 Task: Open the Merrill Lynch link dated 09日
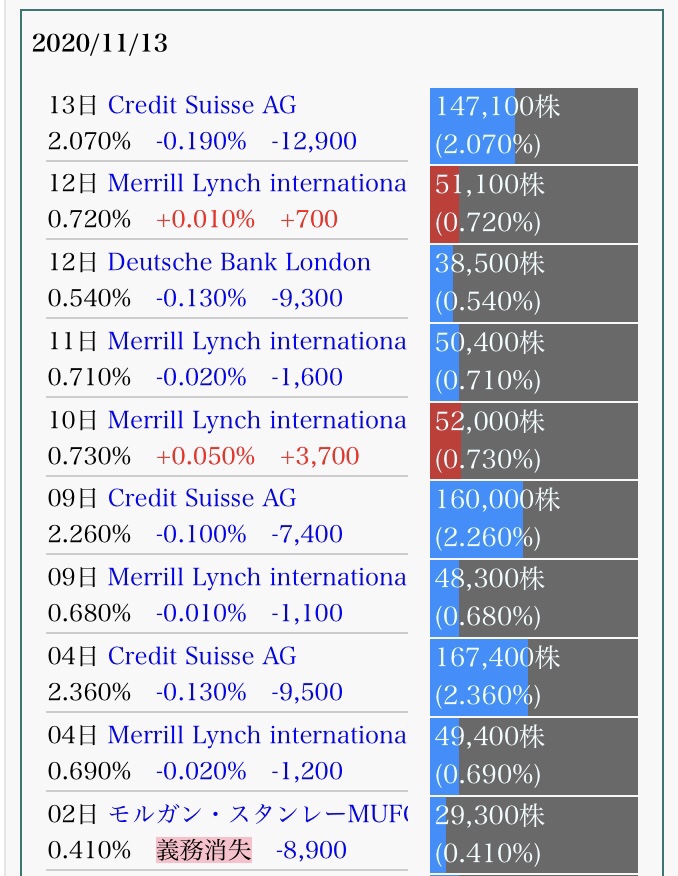point(257,578)
